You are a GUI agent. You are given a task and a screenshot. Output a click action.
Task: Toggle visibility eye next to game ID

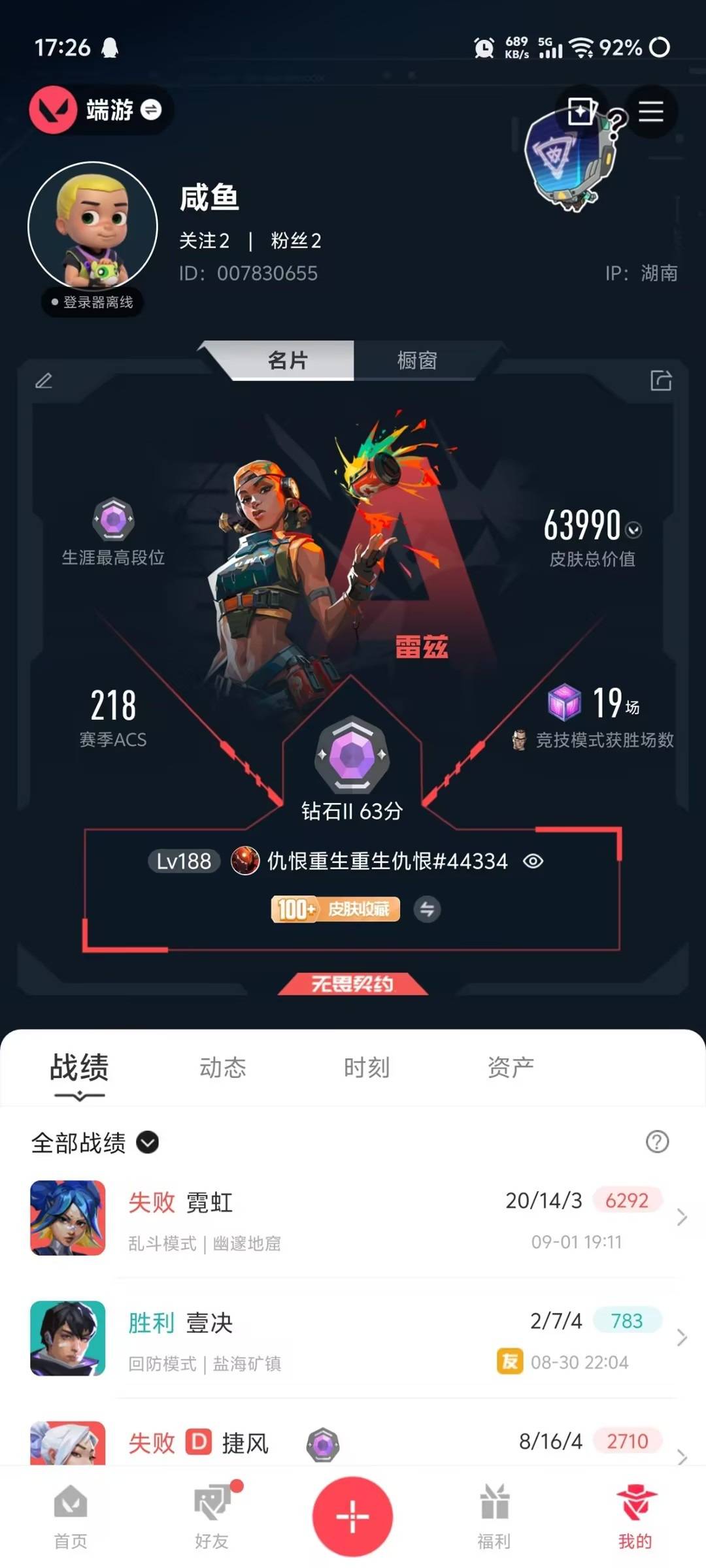tap(533, 861)
